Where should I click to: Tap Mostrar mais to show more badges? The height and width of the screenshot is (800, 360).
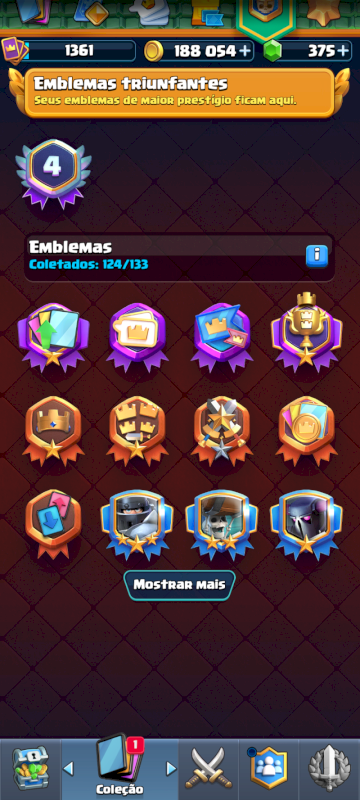tap(179, 585)
